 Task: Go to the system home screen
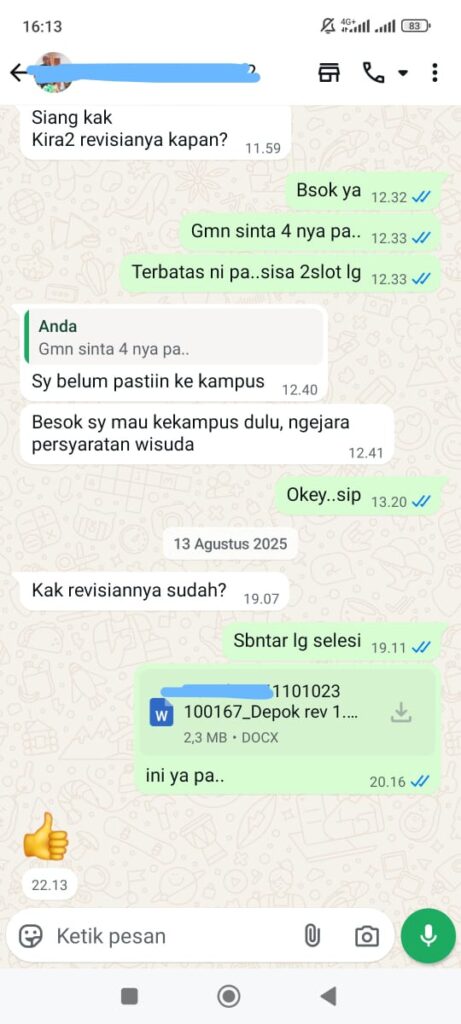click(228, 996)
